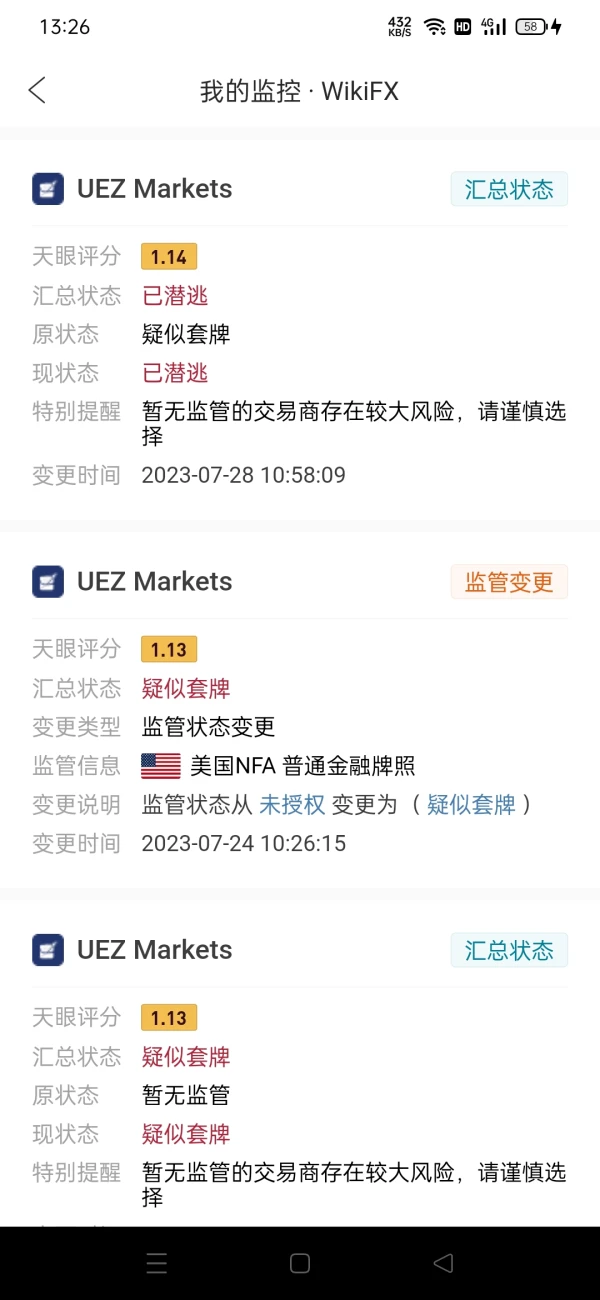This screenshot has width=600, height=1300.
Task: Open the UEZ Markets 监管变更 card
Action: click(155, 582)
